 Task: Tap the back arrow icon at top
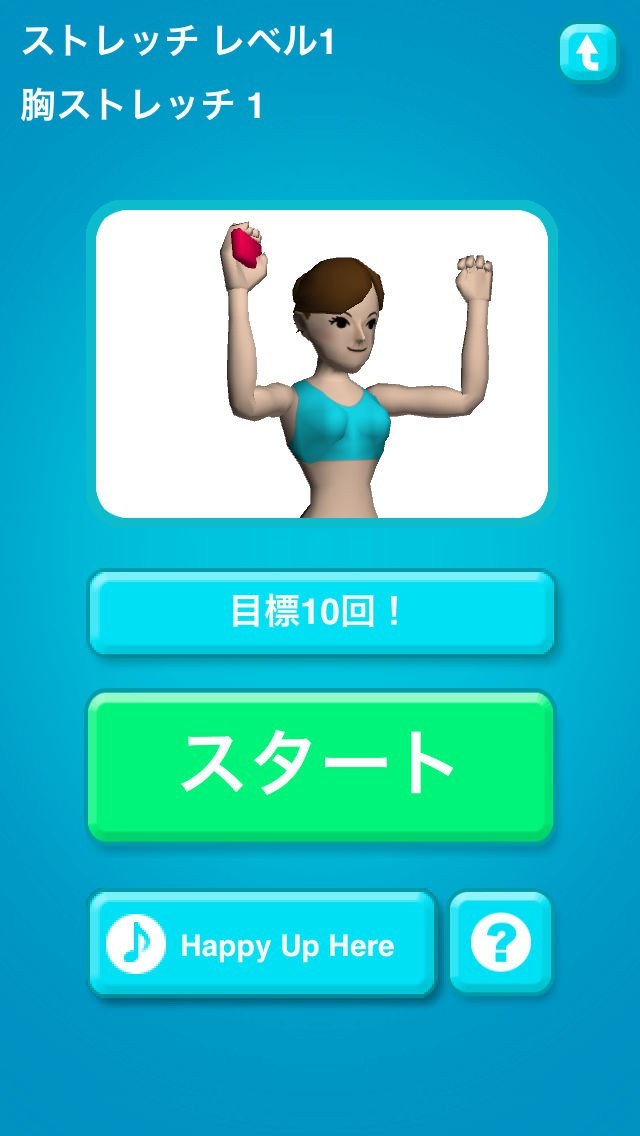589,53
